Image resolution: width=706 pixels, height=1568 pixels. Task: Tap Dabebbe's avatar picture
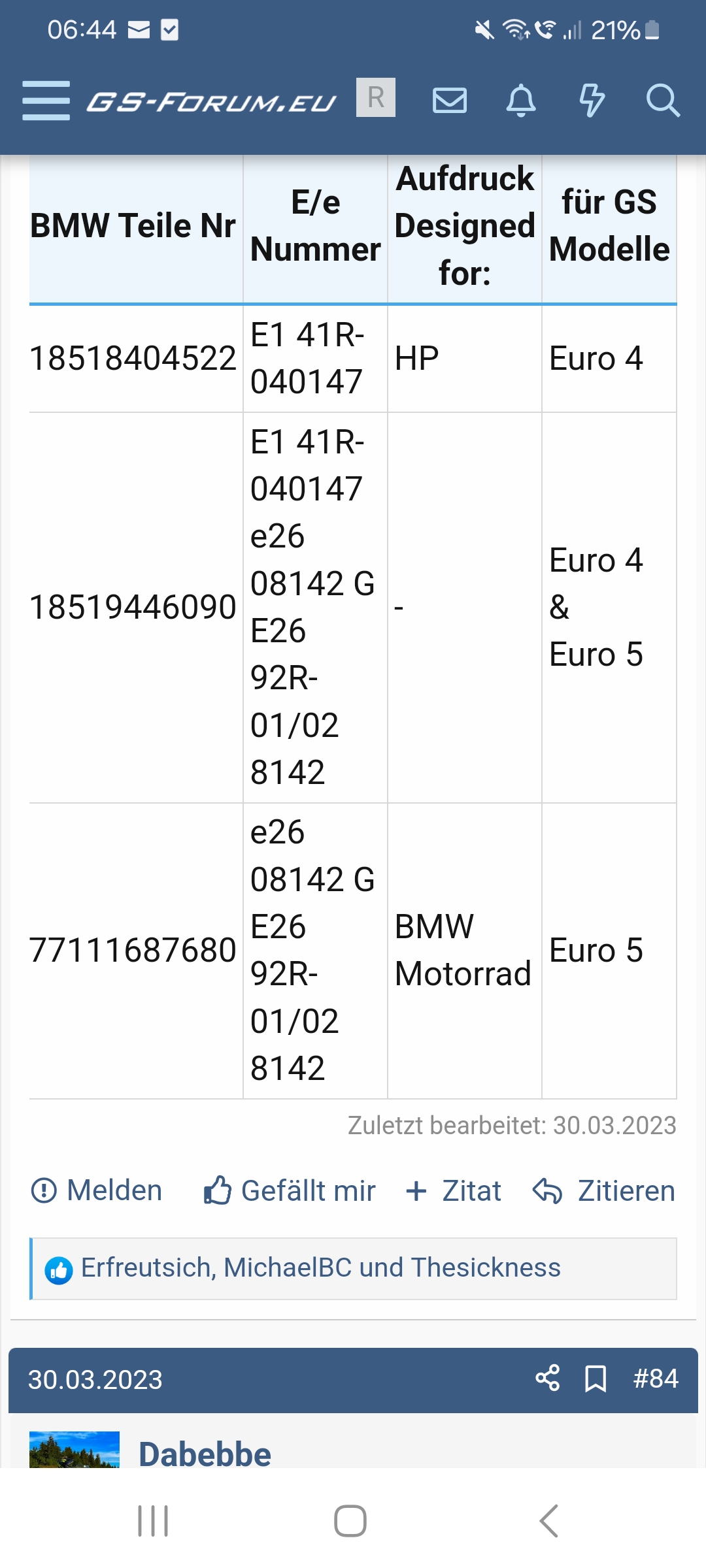point(75,1450)
